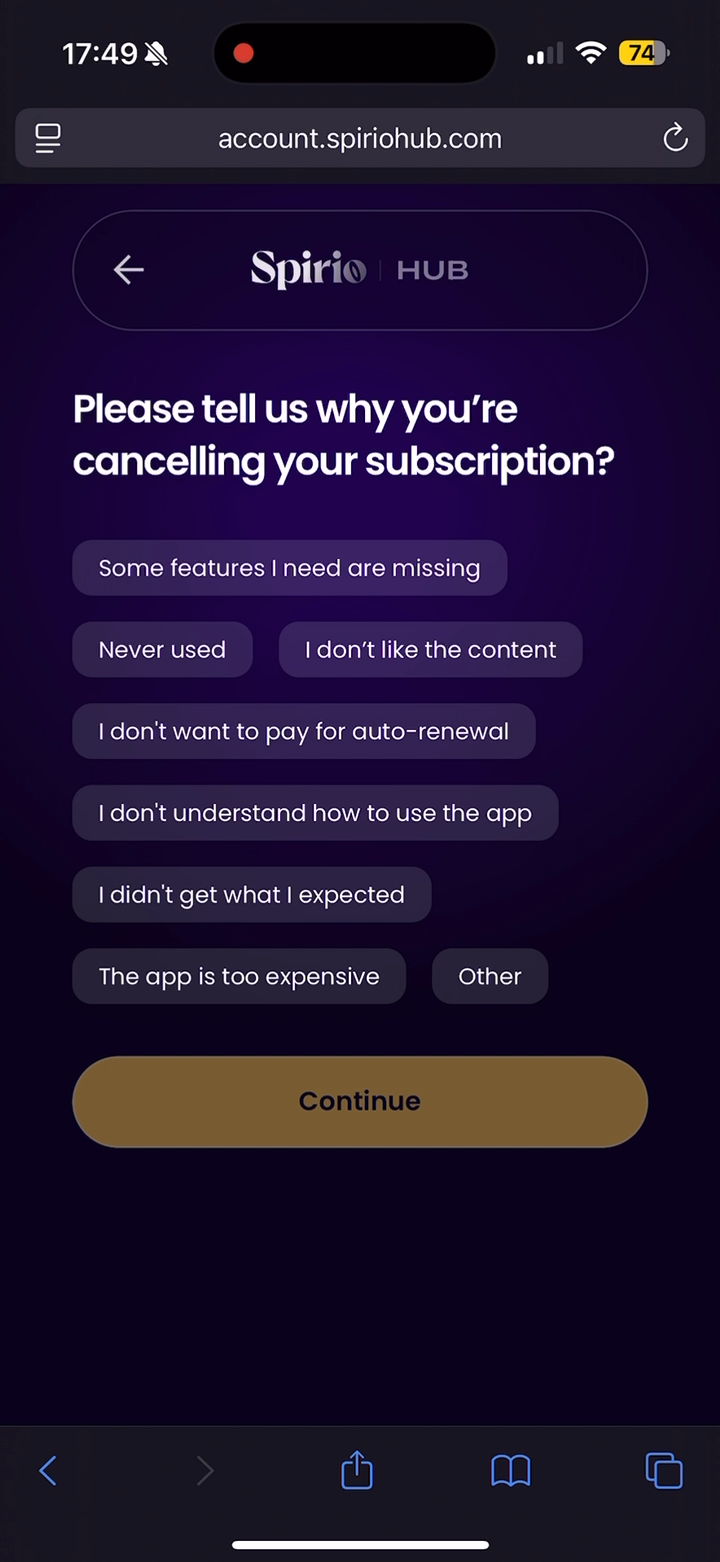
Task: Select "I didn't get what I expected"
Action: pyautogui.click(x=252, y=895)
